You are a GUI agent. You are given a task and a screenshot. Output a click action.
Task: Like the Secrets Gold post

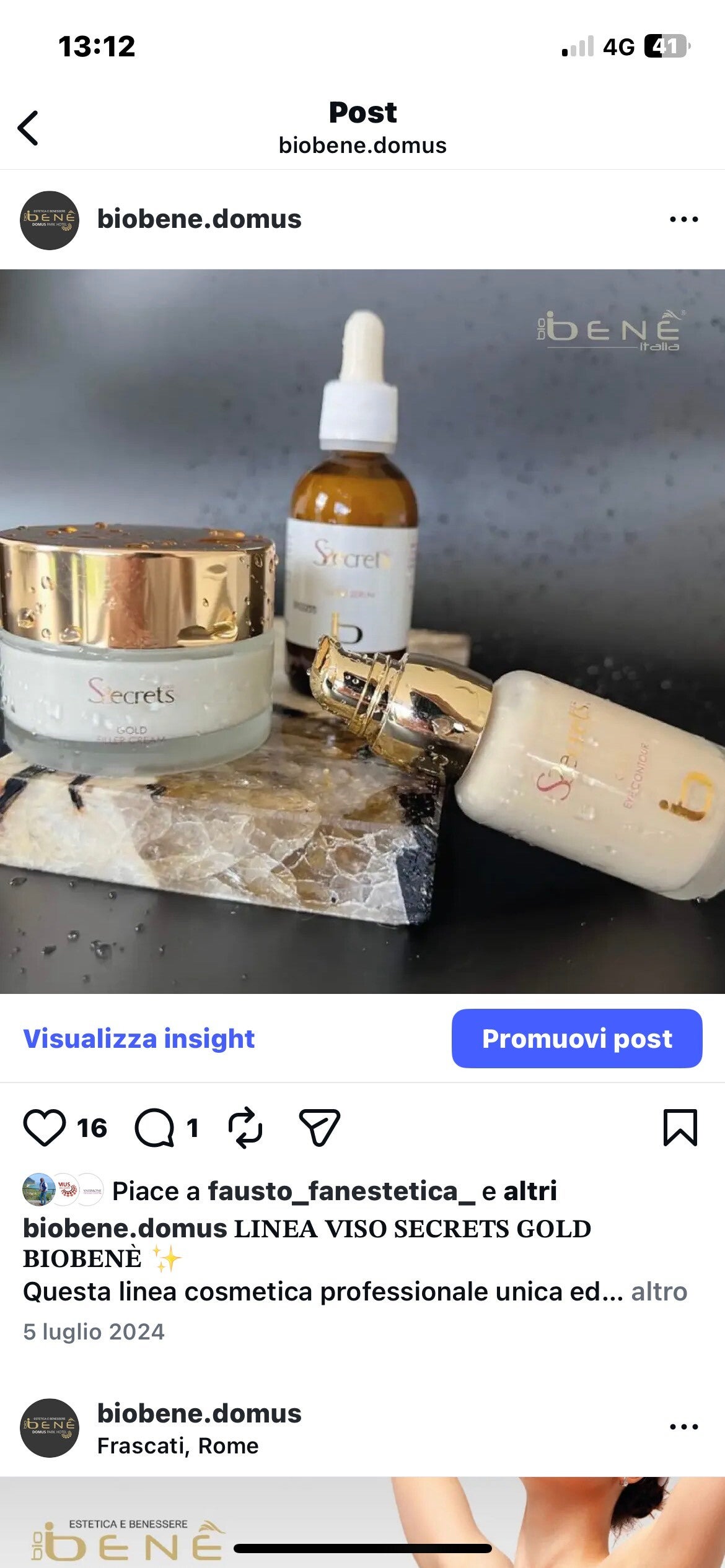tap(45, 1128)
